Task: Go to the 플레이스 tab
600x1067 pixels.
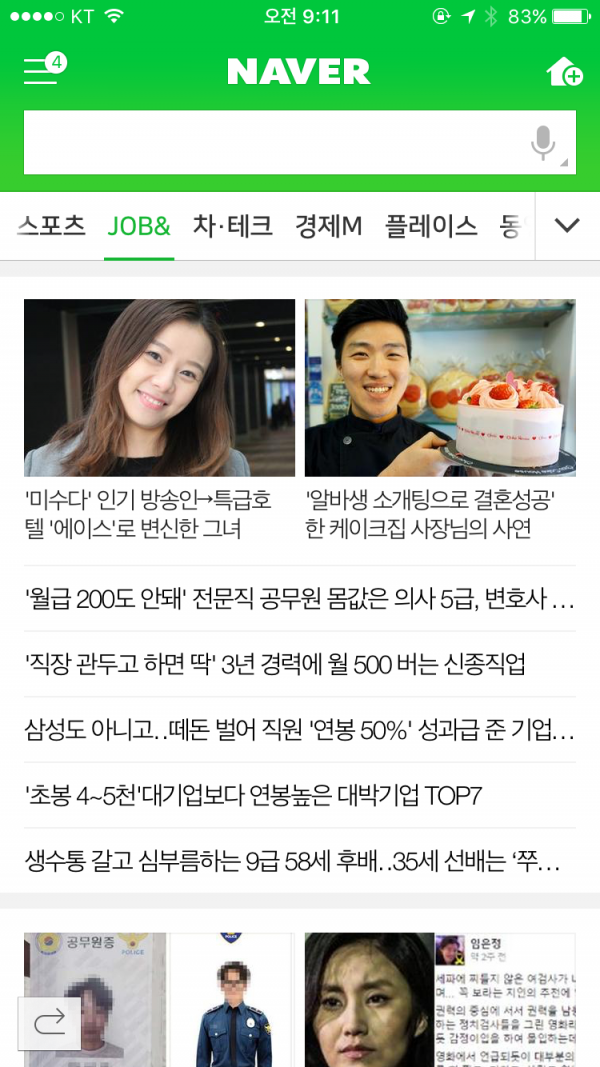Action: point(431,226)
